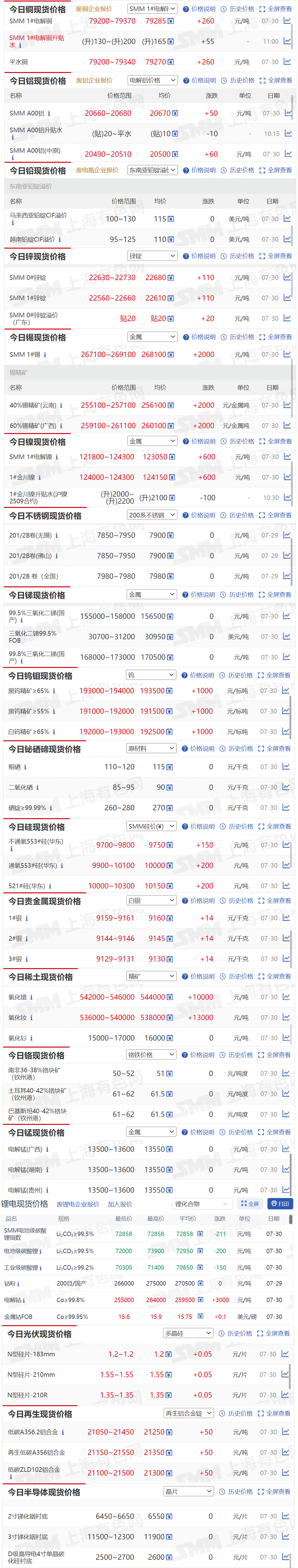Screen dimensions: 298x1568
Task: Open the 废锂电企业报价 link
Action: [78, 1204]
